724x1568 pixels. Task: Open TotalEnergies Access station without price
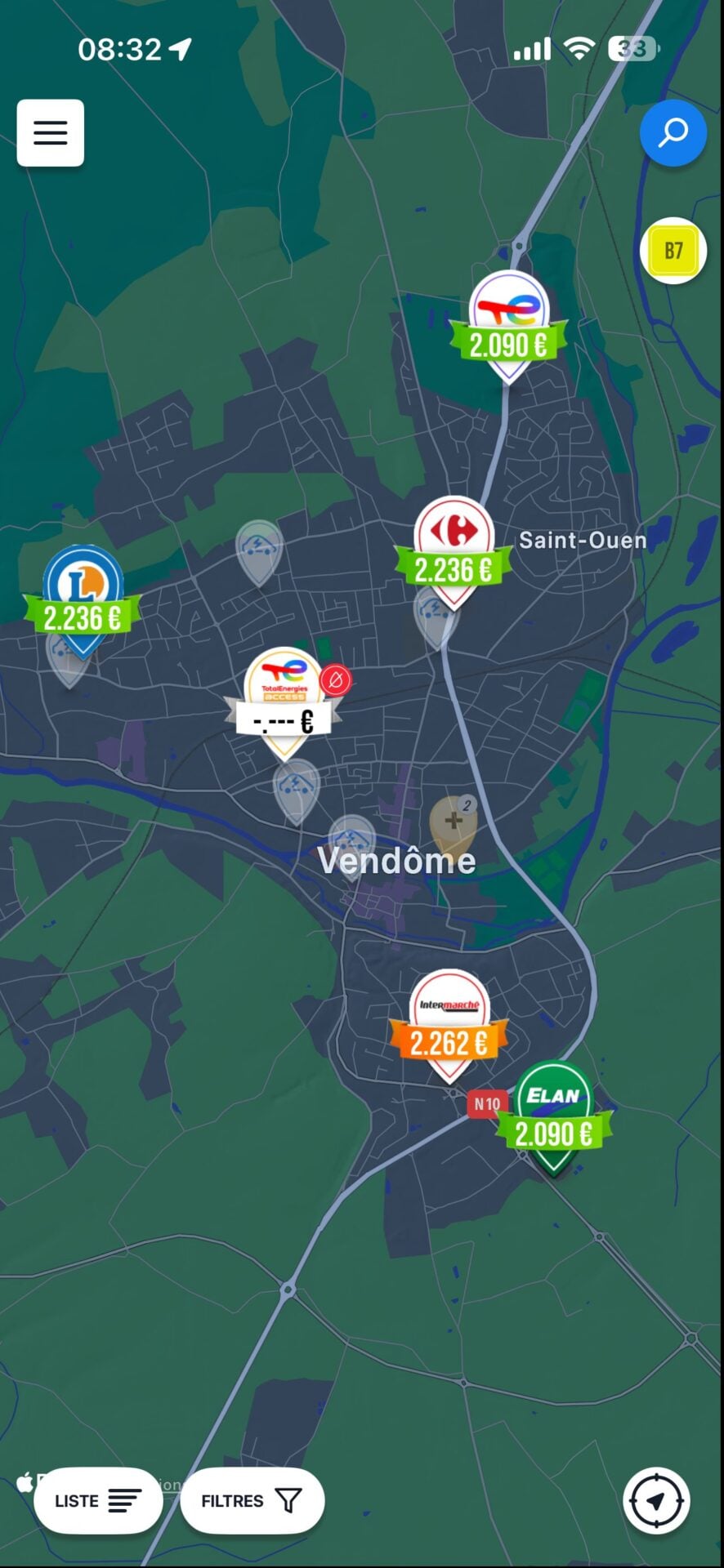284,698
